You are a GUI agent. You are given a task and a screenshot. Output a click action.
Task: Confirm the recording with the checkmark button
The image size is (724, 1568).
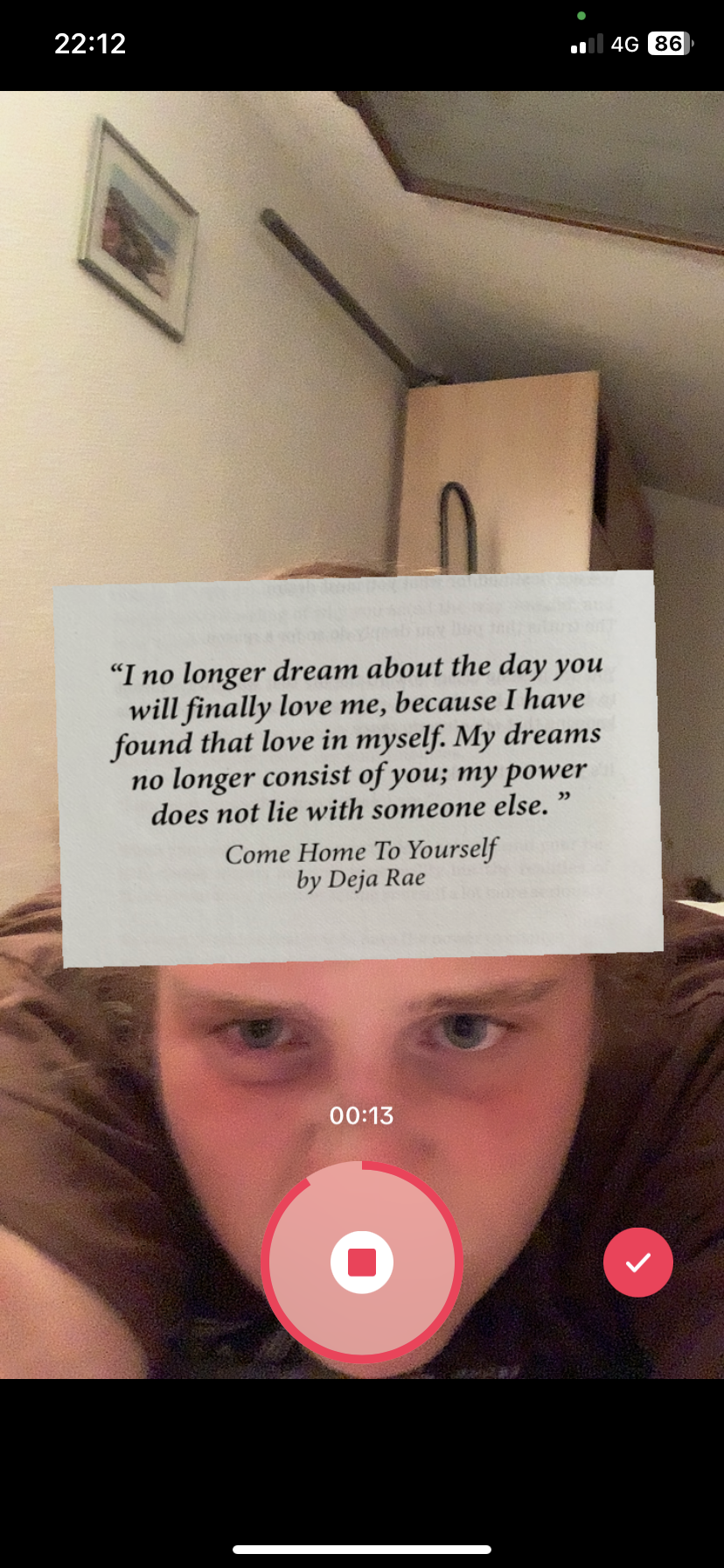tap(637, 1262)
